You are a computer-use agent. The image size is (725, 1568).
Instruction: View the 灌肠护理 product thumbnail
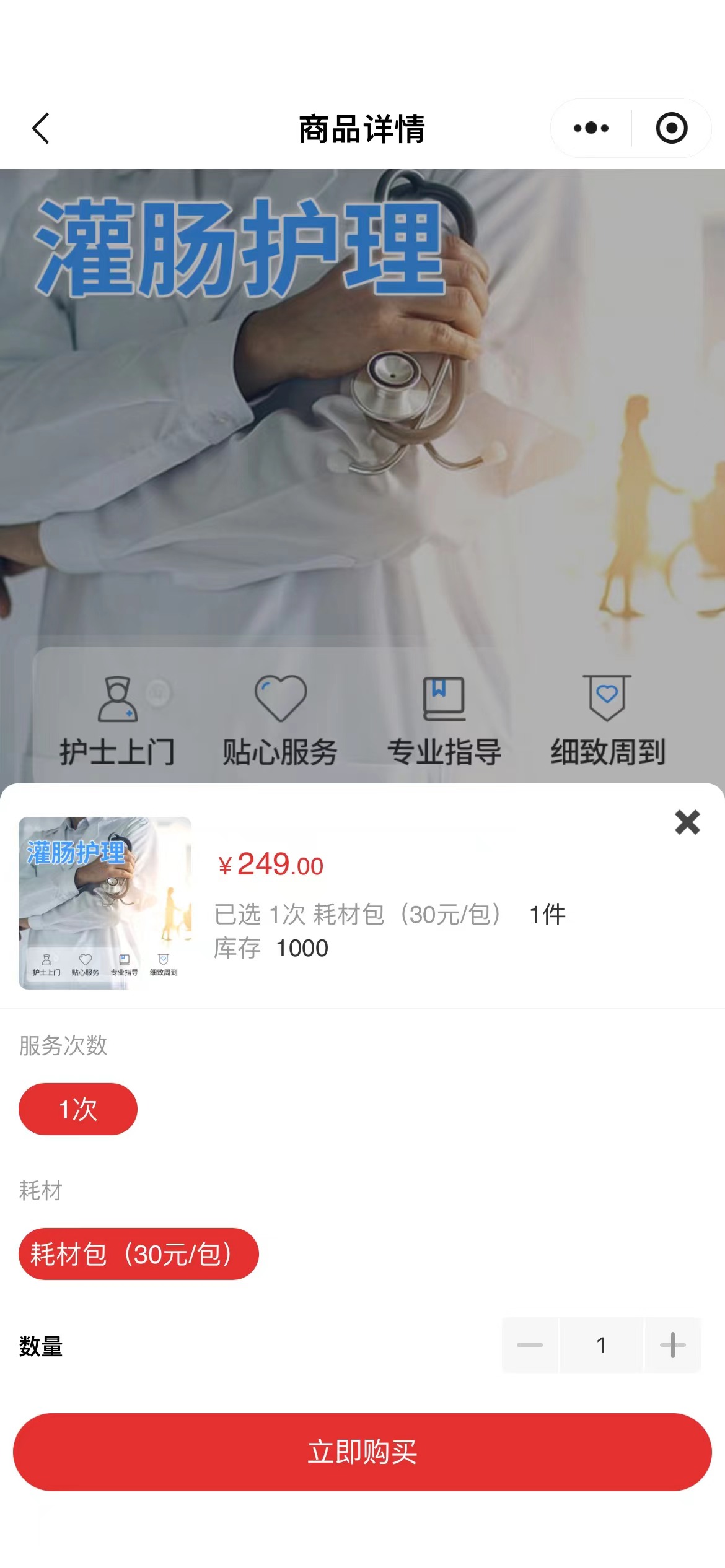(x=105, y=903)
